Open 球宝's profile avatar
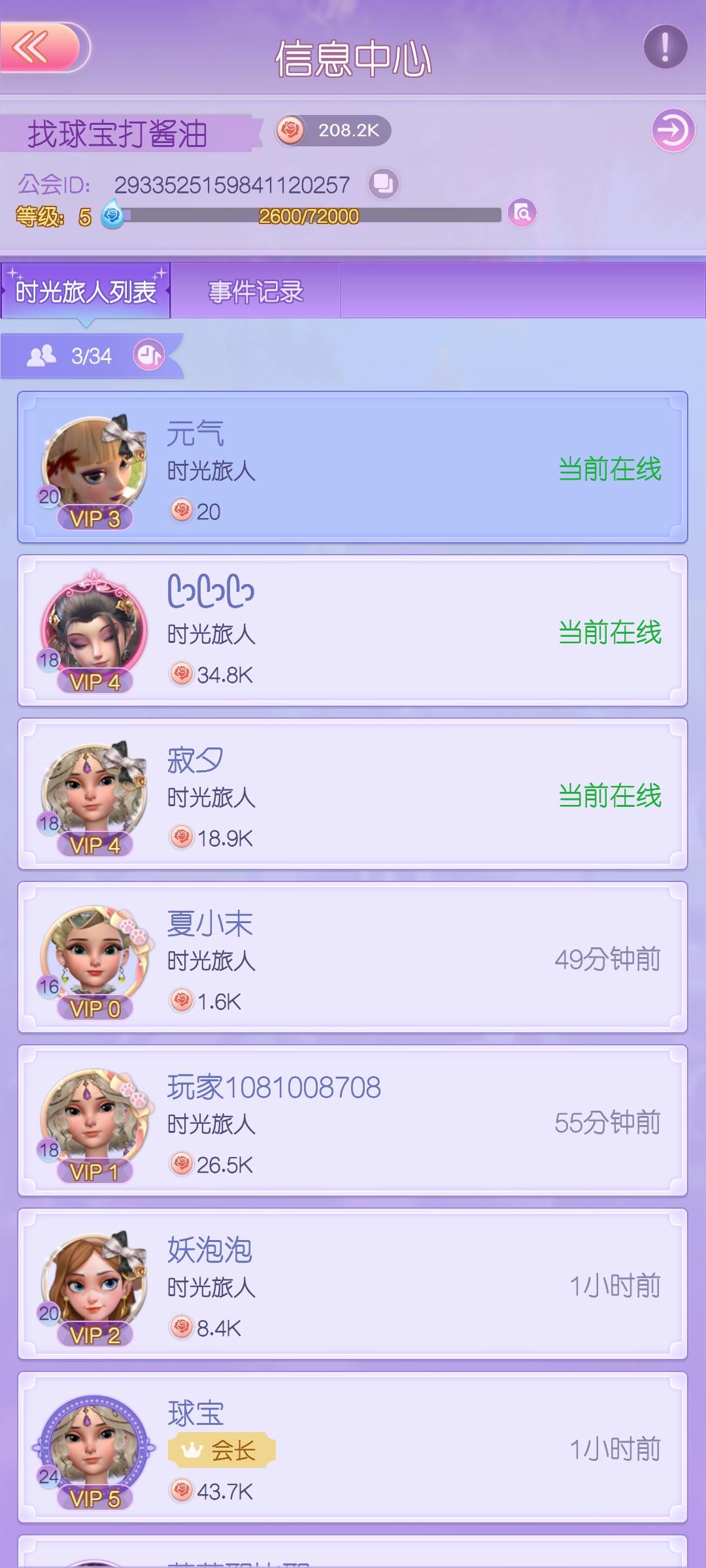The height and width of the screenshot is (1568, 706). (x=95, y=1450)
